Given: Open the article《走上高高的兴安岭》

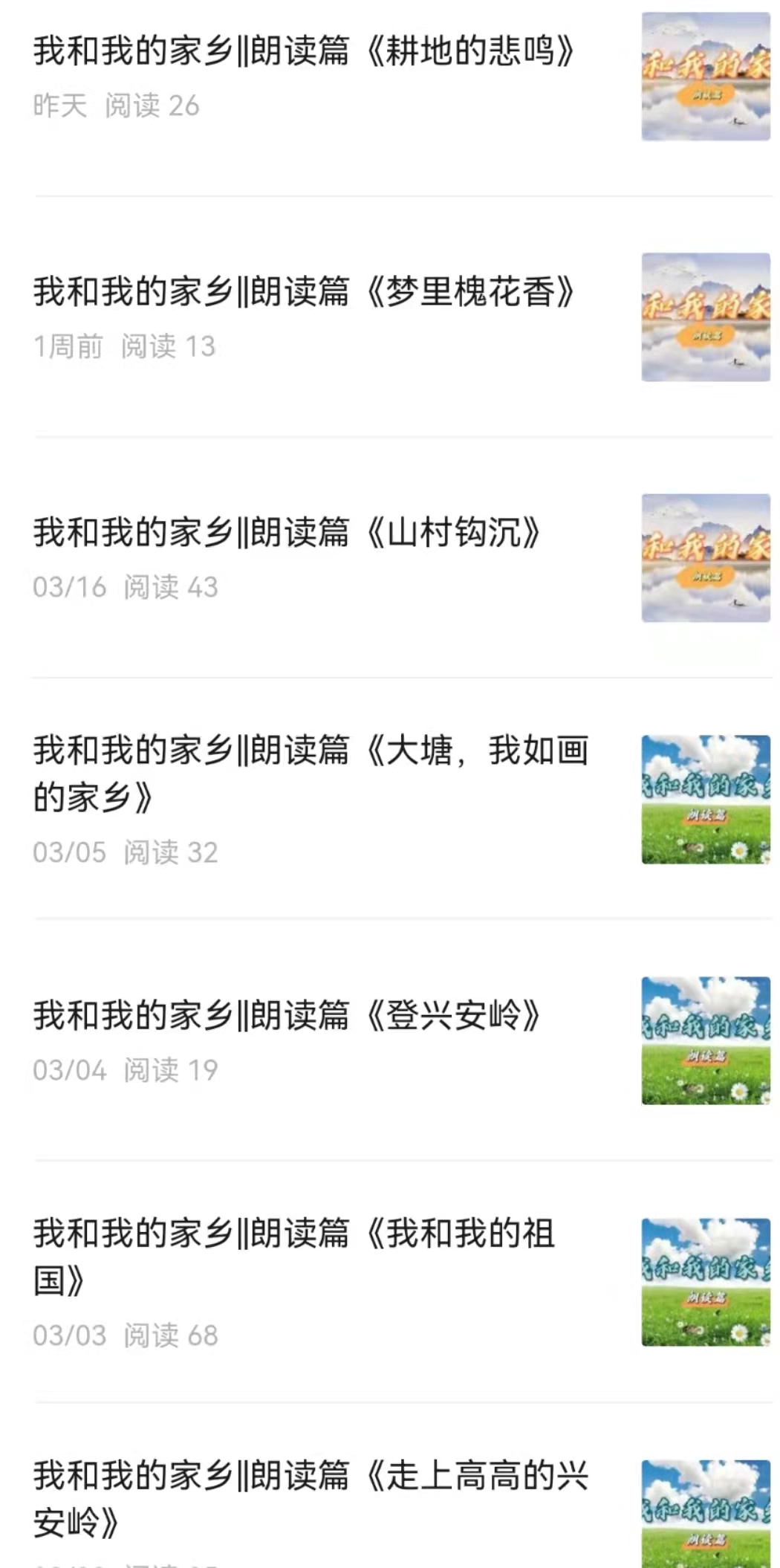Looking at the screenshot, I should click(x=311, y=1497).
